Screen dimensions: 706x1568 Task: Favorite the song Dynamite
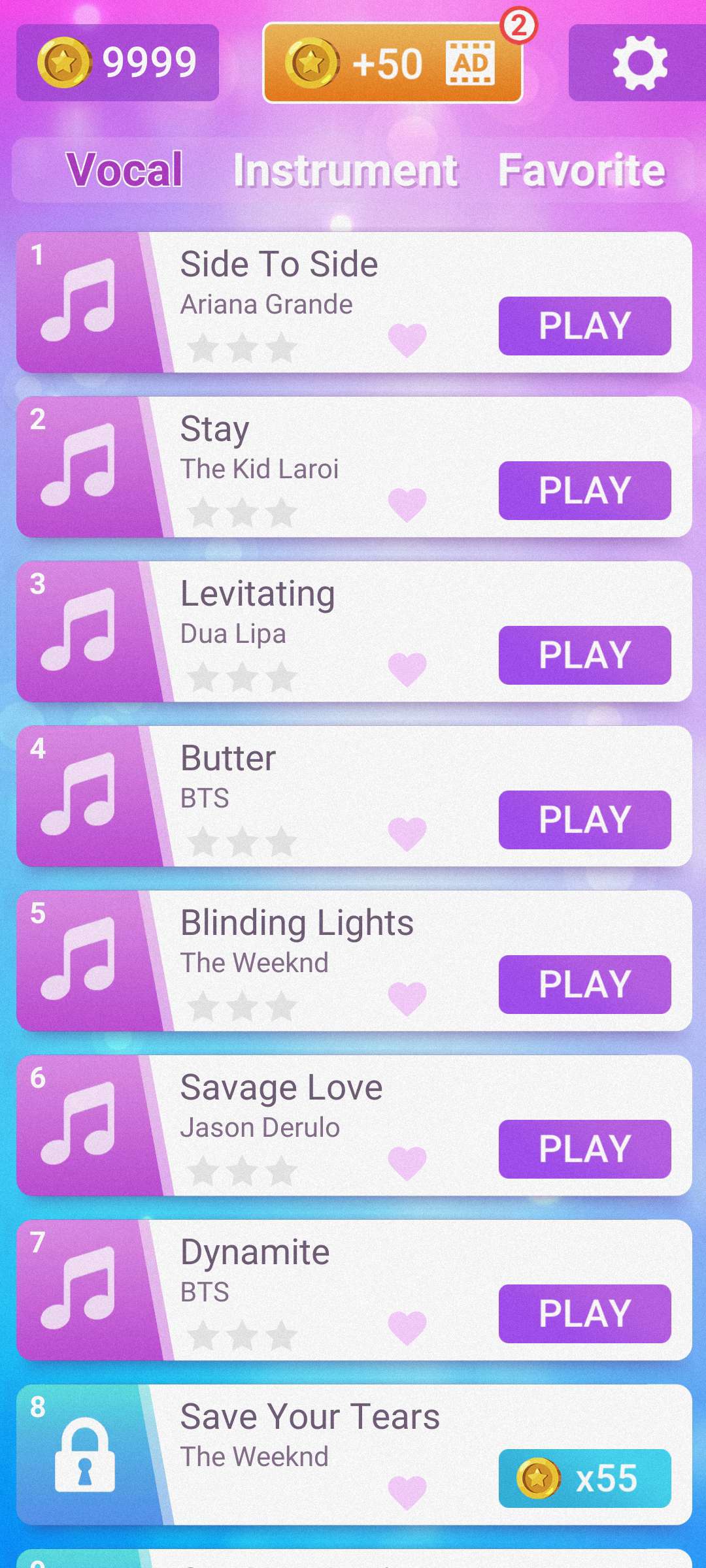(407, 1328)
